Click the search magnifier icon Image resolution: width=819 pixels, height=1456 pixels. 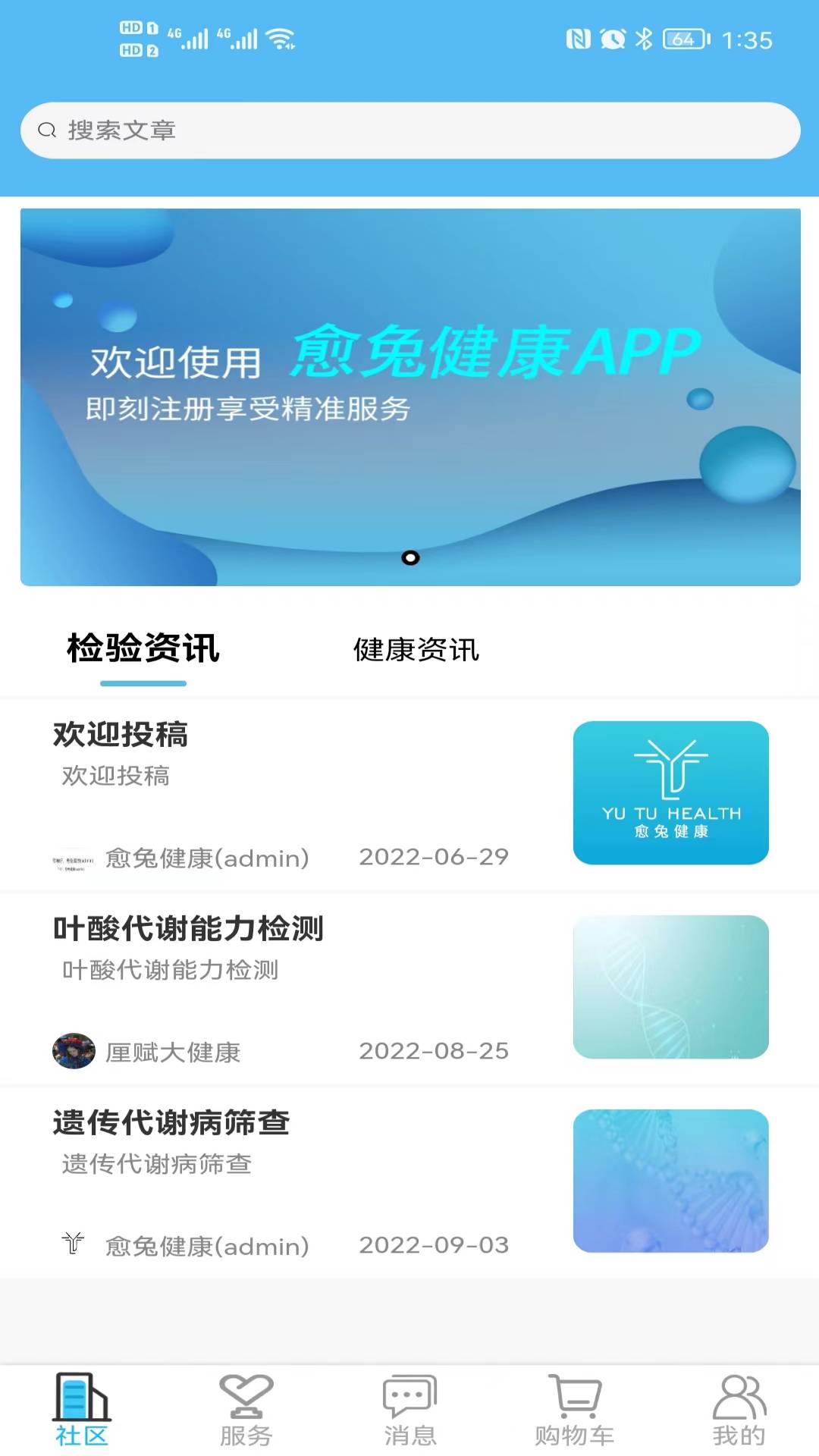(47, 130)
